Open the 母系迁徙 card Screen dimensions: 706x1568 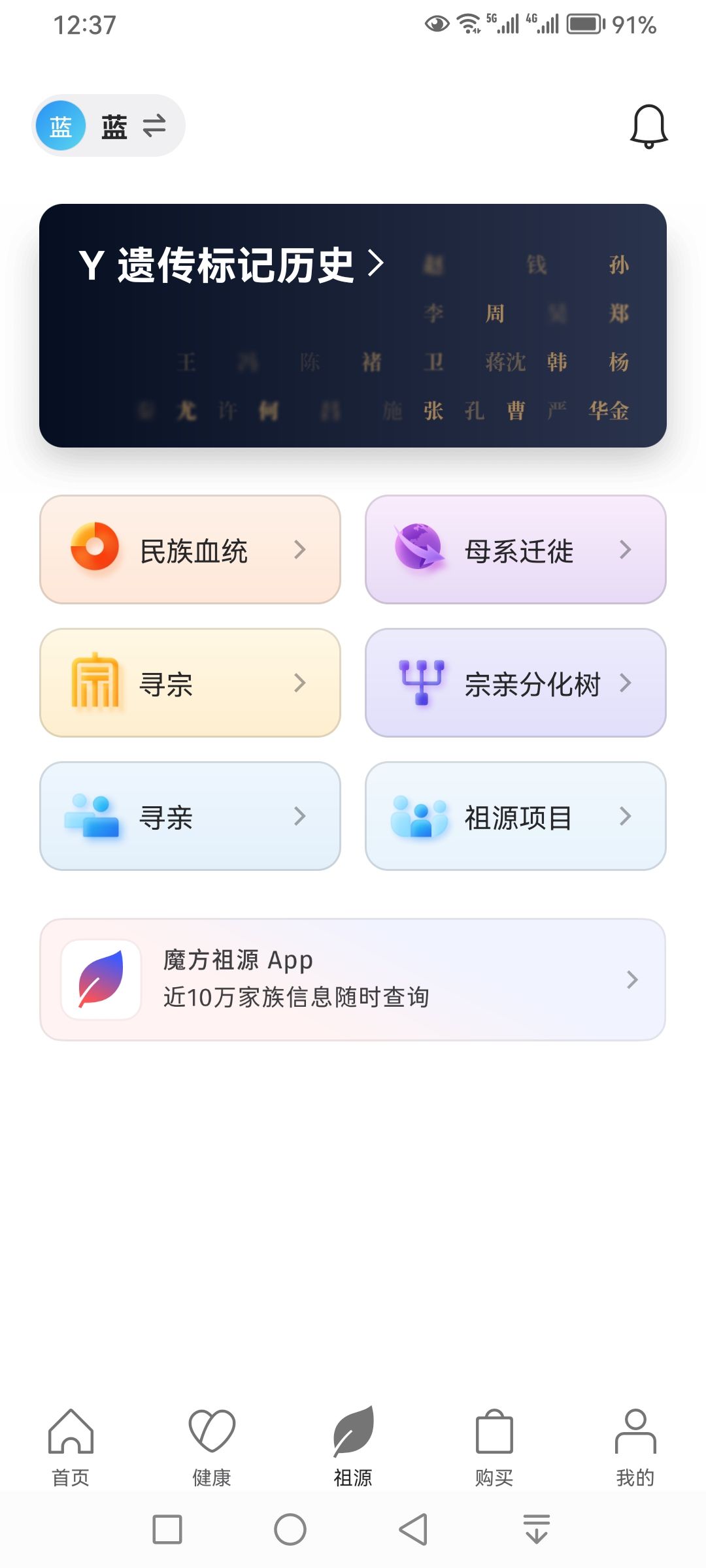[516, 549]
